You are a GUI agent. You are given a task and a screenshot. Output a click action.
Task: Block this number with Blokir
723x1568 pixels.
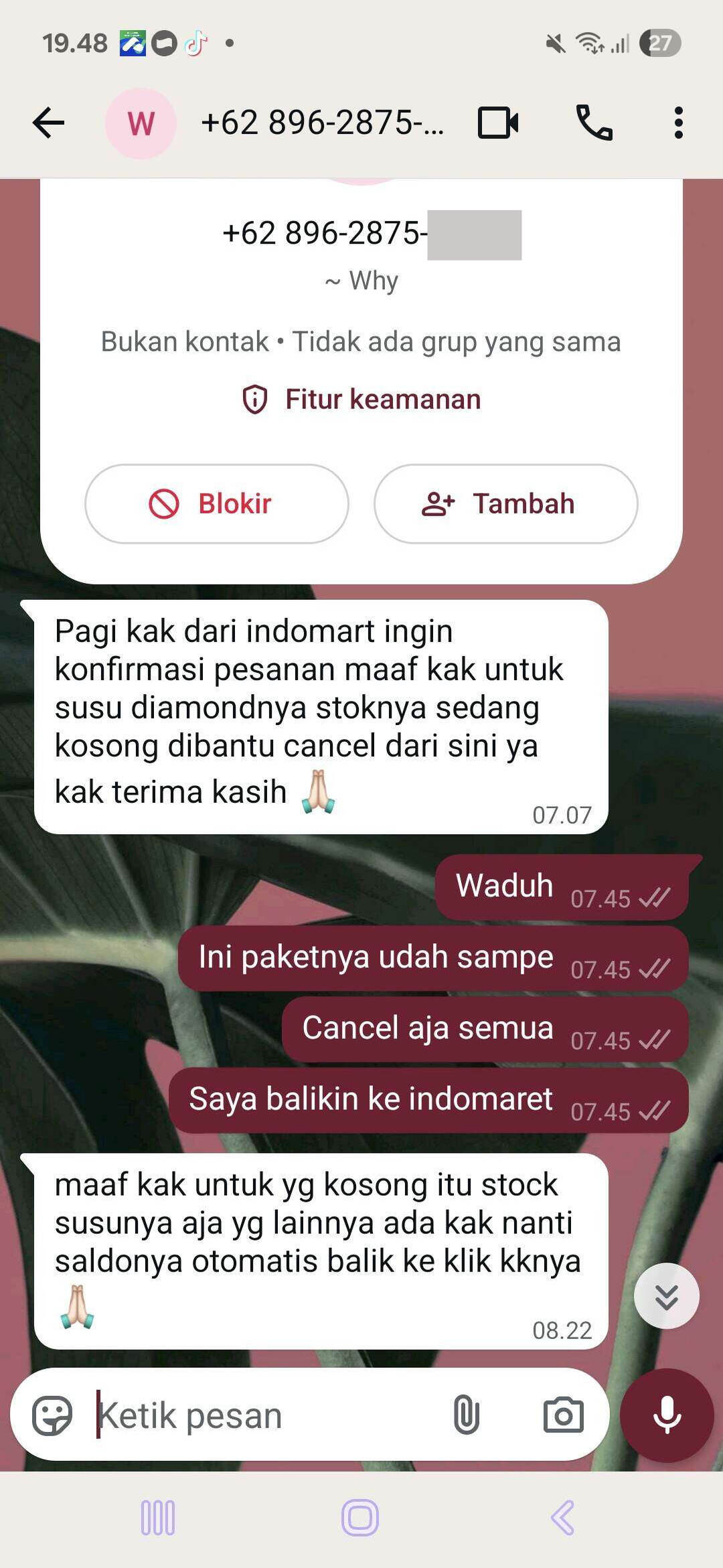pos(216,503)
